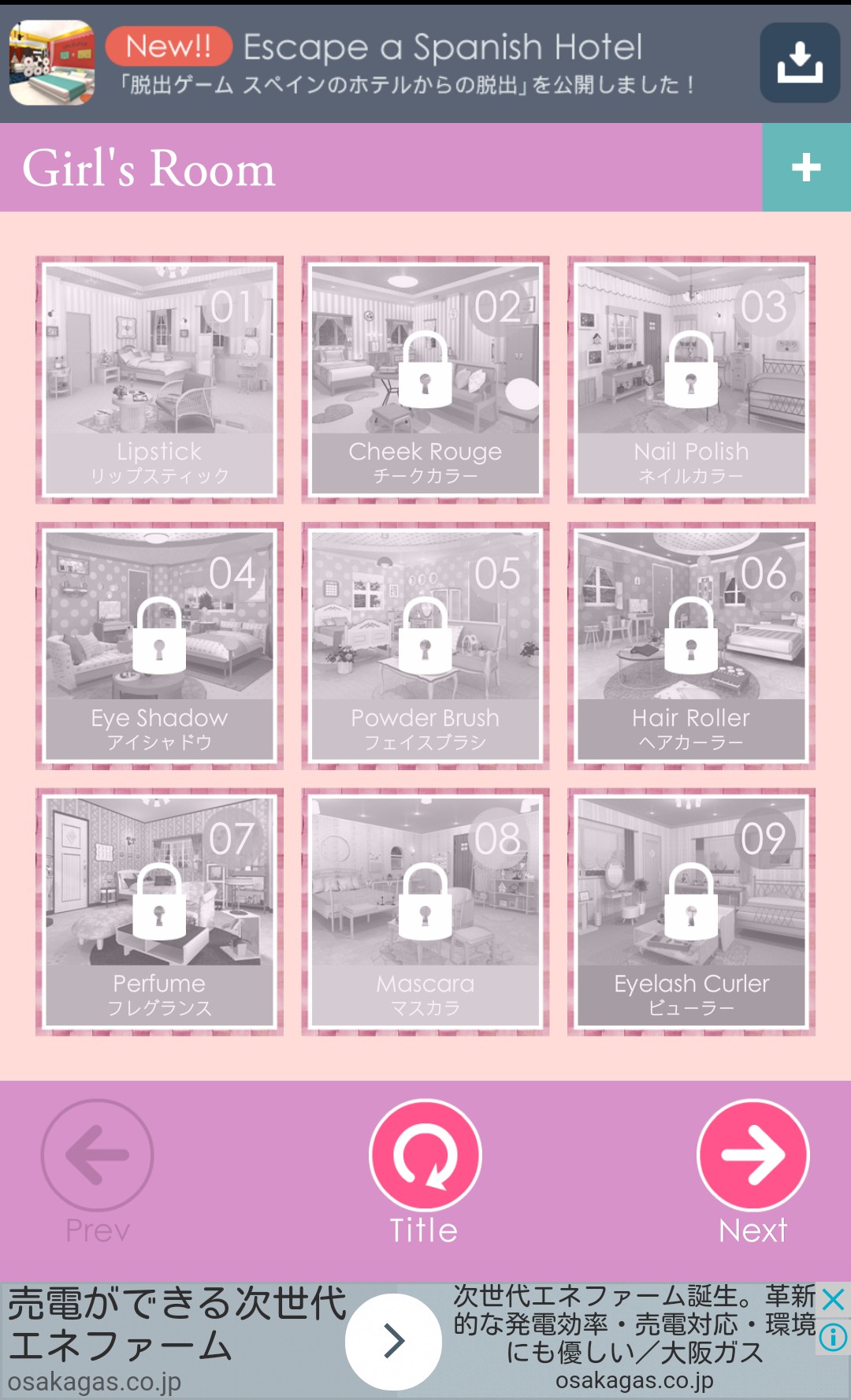The width and height of the screenshot is (851, 1400).
Task: Download the Escape a Spanish Hotel game
Action: point(799,62)
